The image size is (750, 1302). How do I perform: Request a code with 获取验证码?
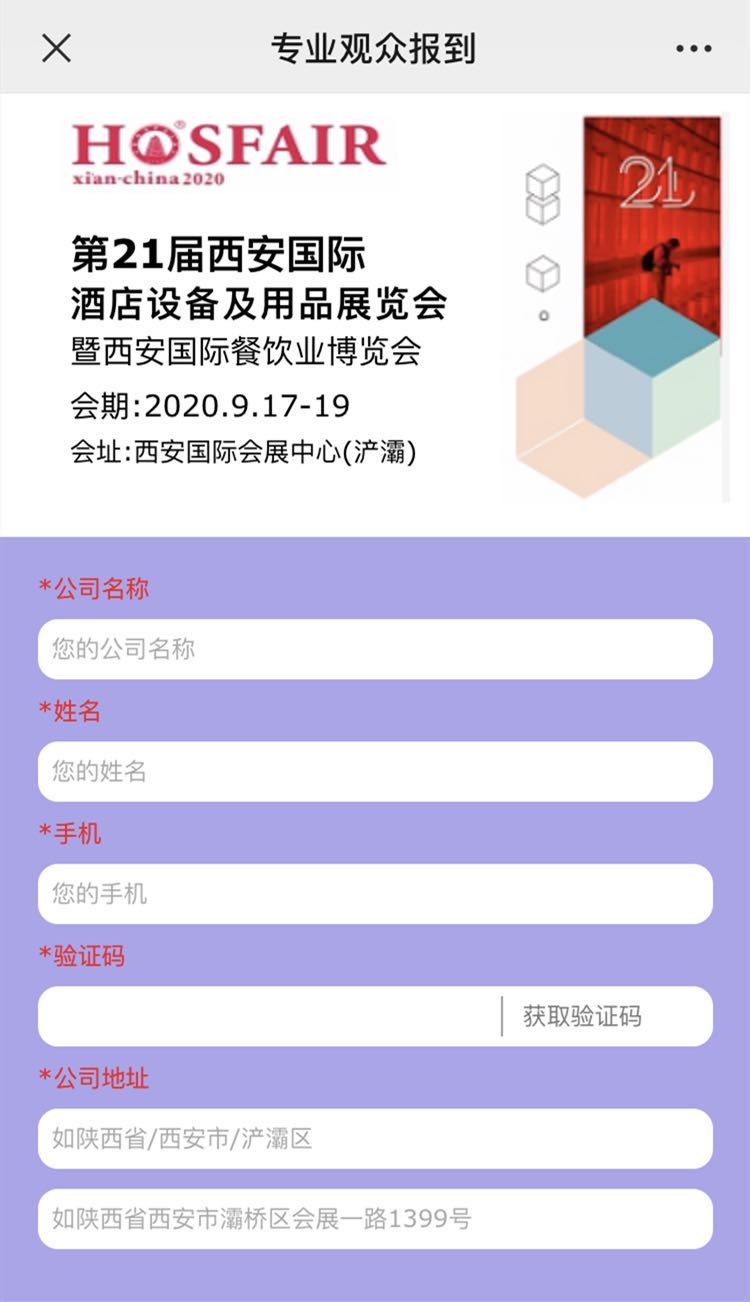coord(582,1016)
